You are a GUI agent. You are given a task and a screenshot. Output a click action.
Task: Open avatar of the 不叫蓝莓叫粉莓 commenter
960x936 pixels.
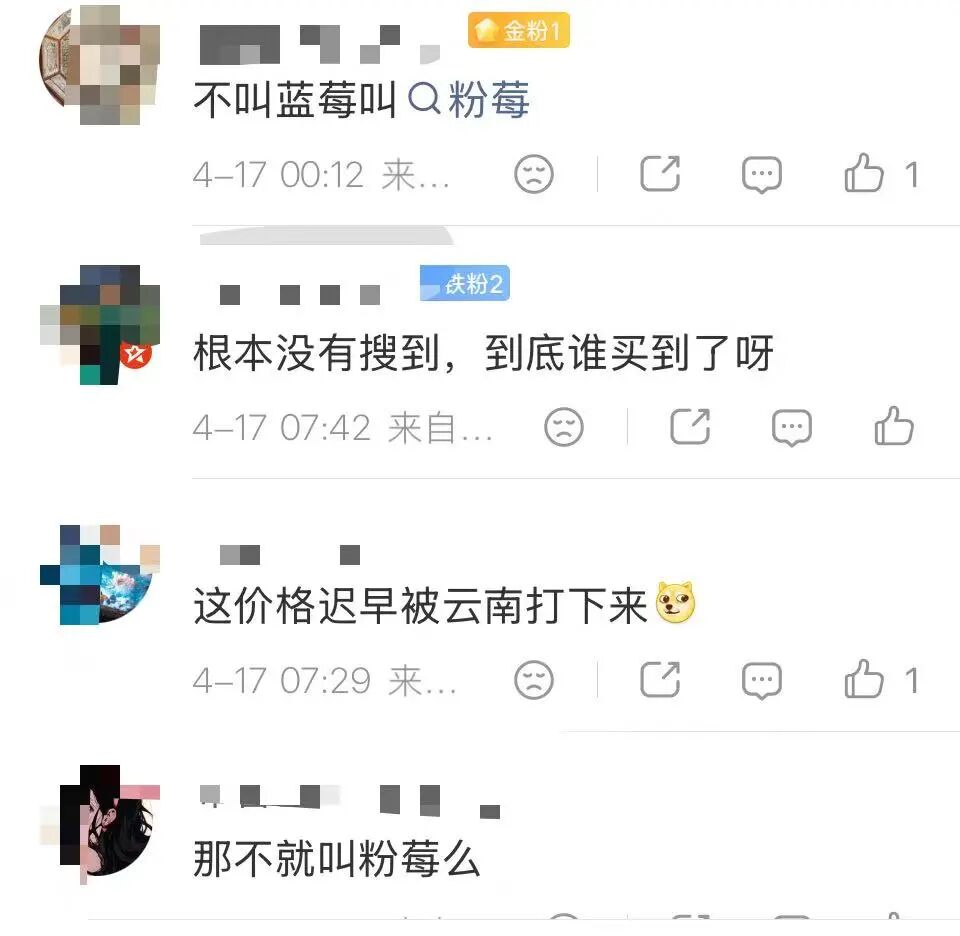pyautogui.click(x=99, y=65)
